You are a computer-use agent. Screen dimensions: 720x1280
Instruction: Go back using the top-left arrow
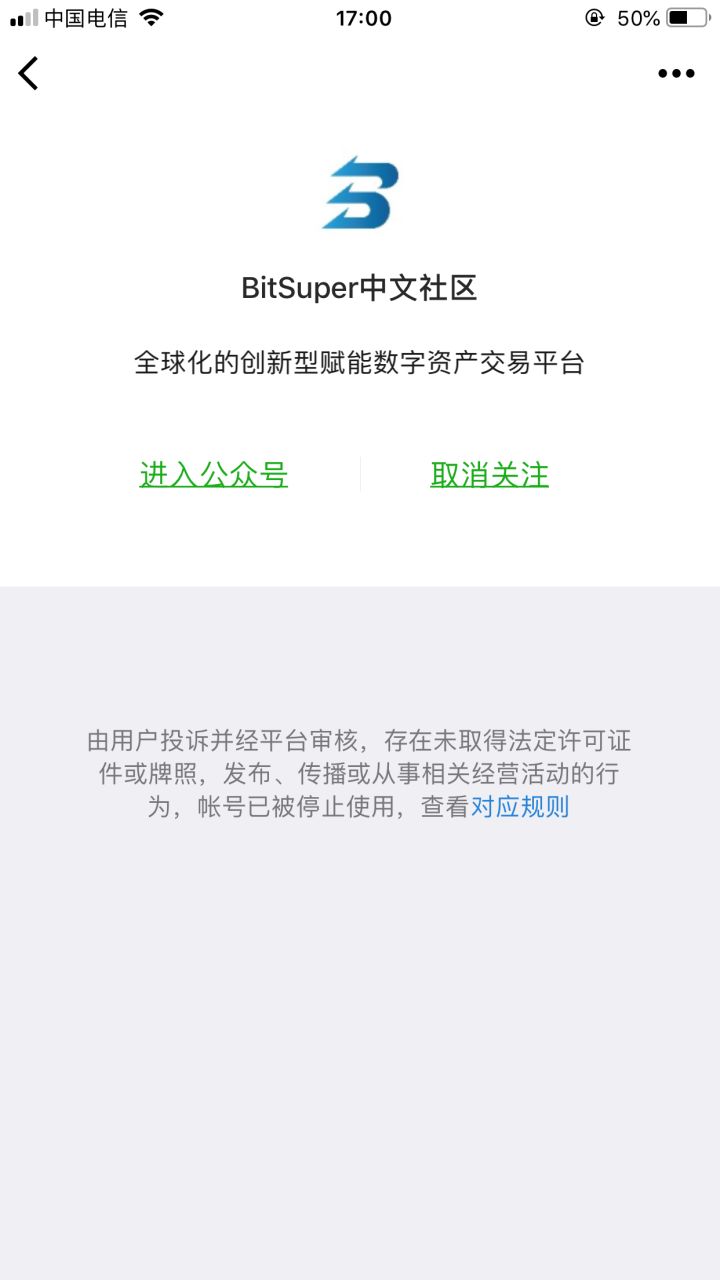[29, 73]
